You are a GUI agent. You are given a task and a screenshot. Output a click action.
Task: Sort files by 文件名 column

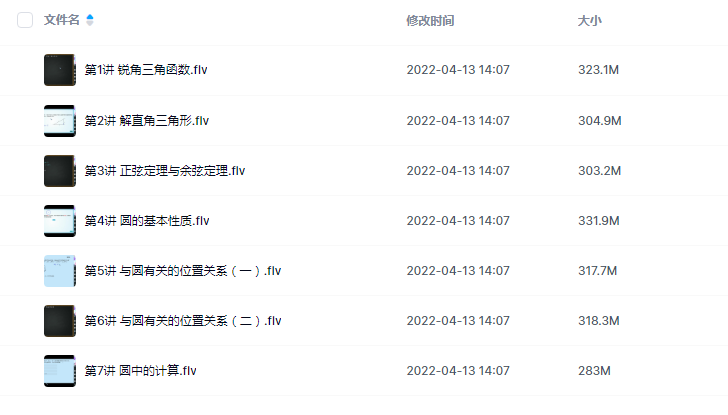click(x=62, y=20)
